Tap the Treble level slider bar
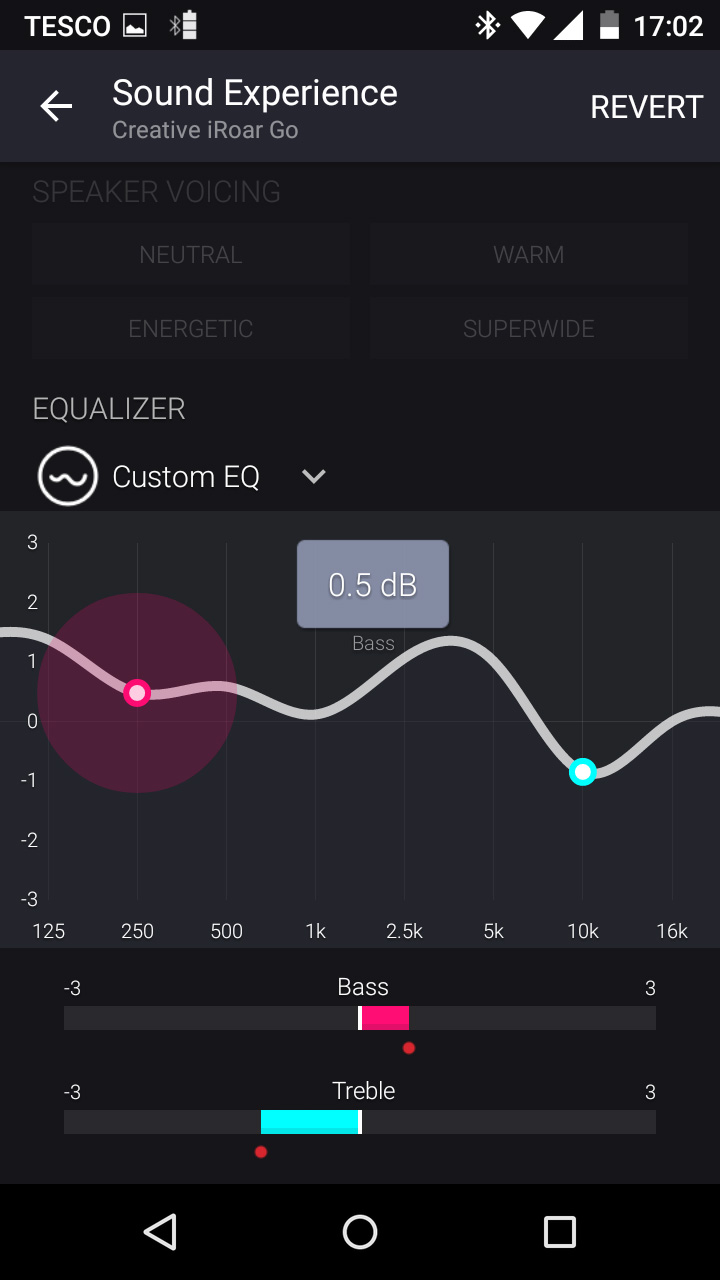 click(x=360, y=1122)
